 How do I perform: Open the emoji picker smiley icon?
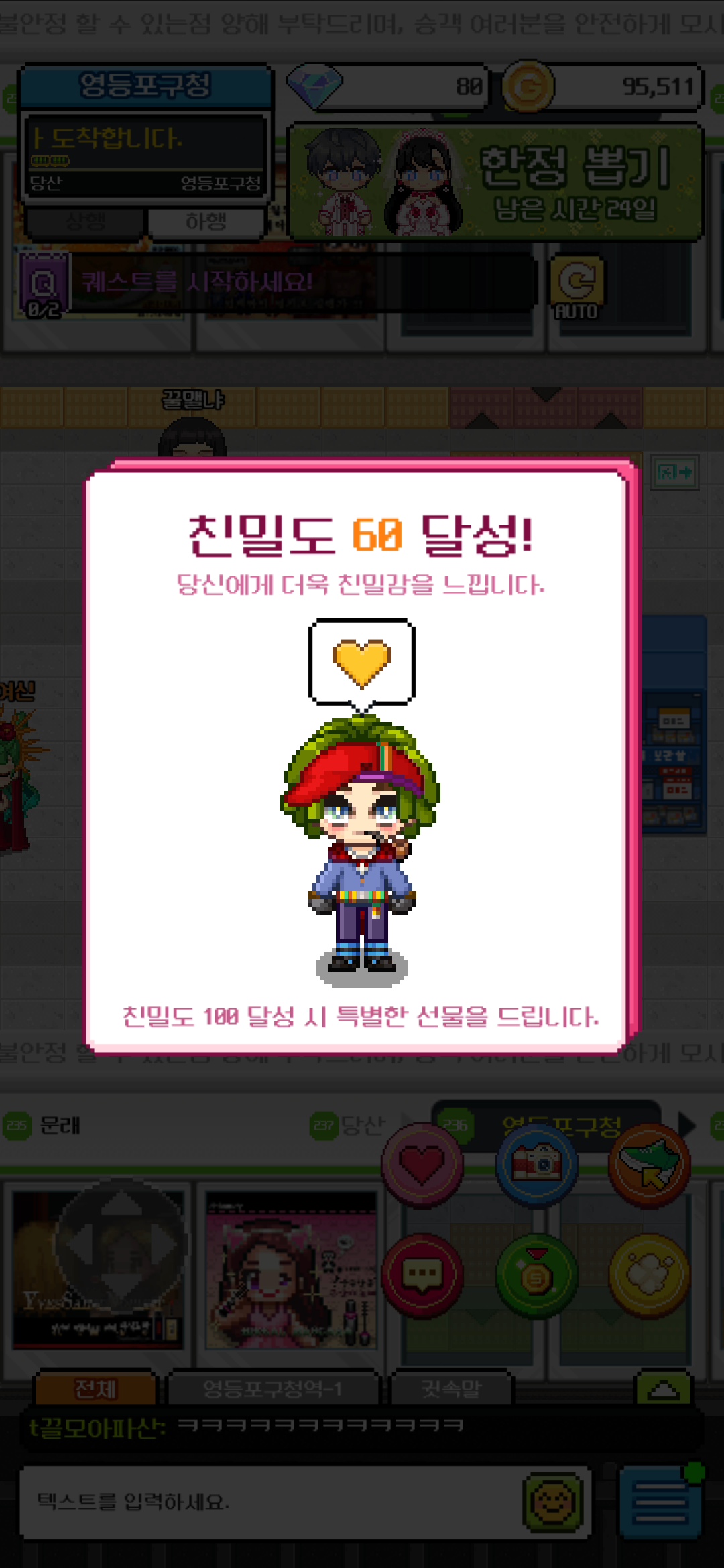(x=552, y=1502)
